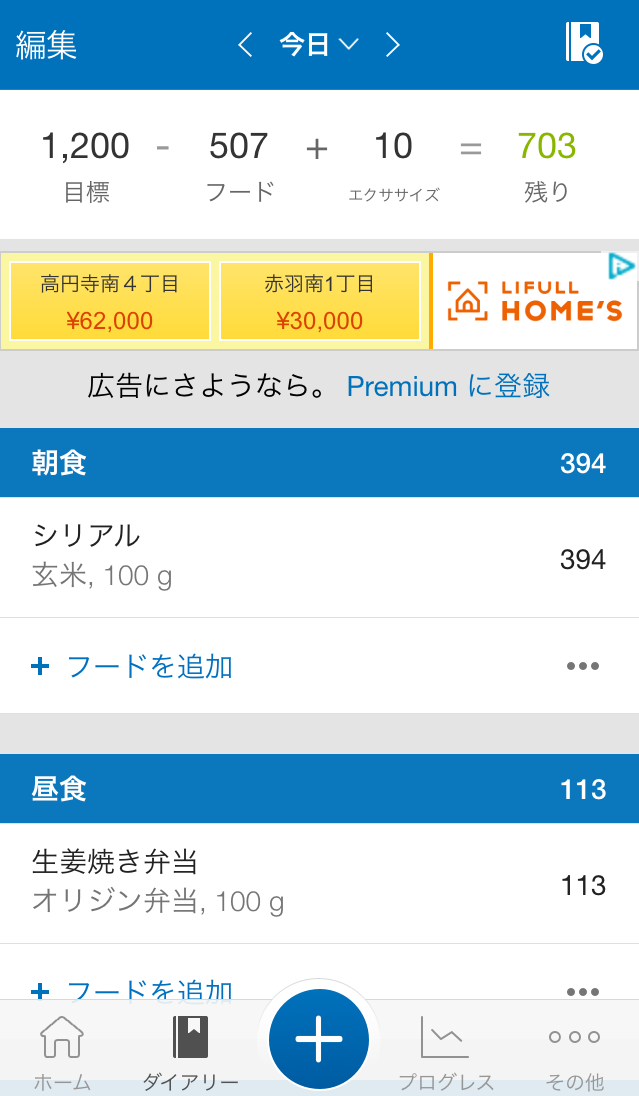Open the AdChoices info icon
The width and height of the screenshot is (639, 1096).
click(621, 266)
